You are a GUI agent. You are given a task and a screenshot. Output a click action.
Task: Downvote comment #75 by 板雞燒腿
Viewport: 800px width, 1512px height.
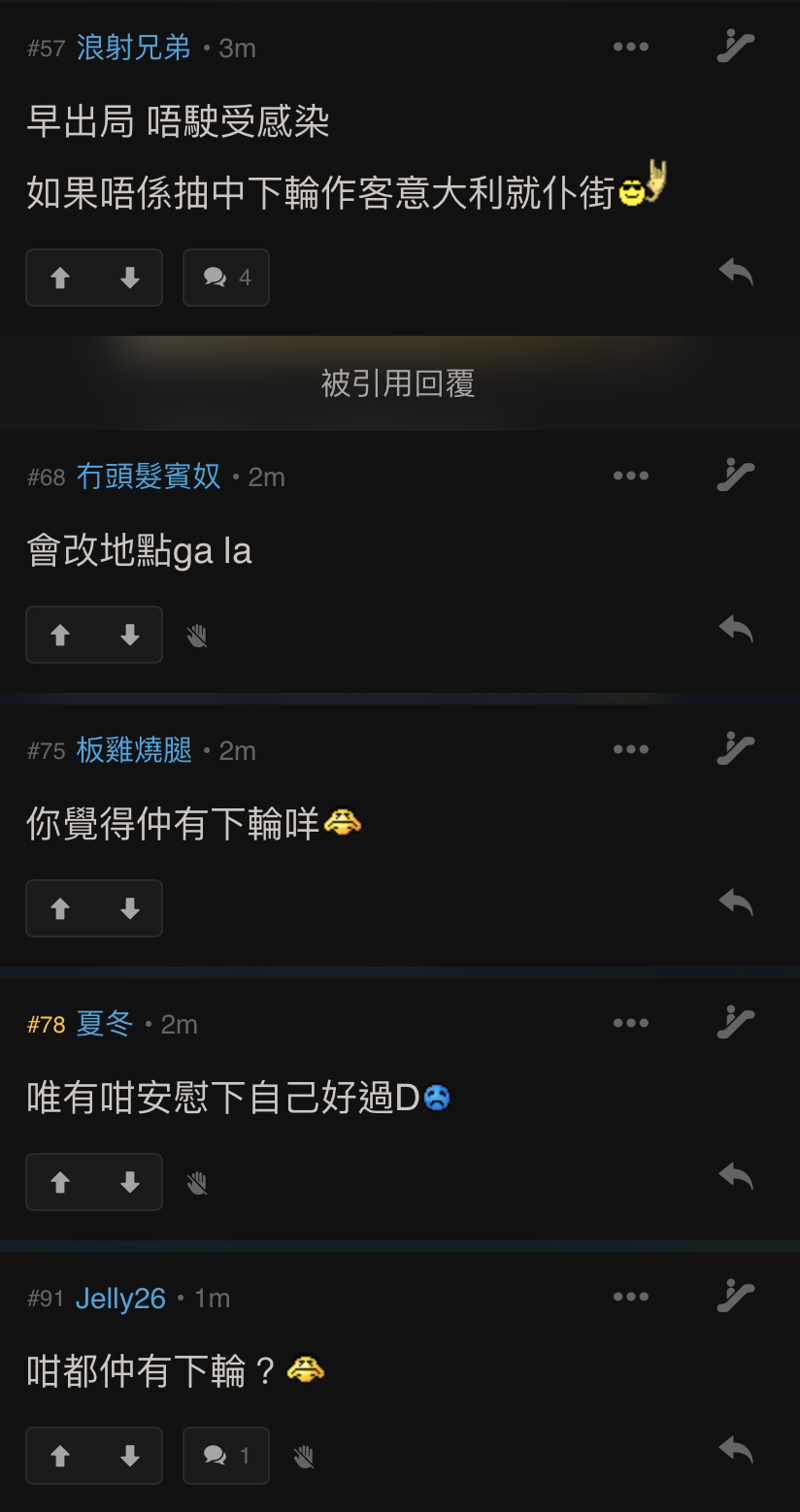pos(129,909)
